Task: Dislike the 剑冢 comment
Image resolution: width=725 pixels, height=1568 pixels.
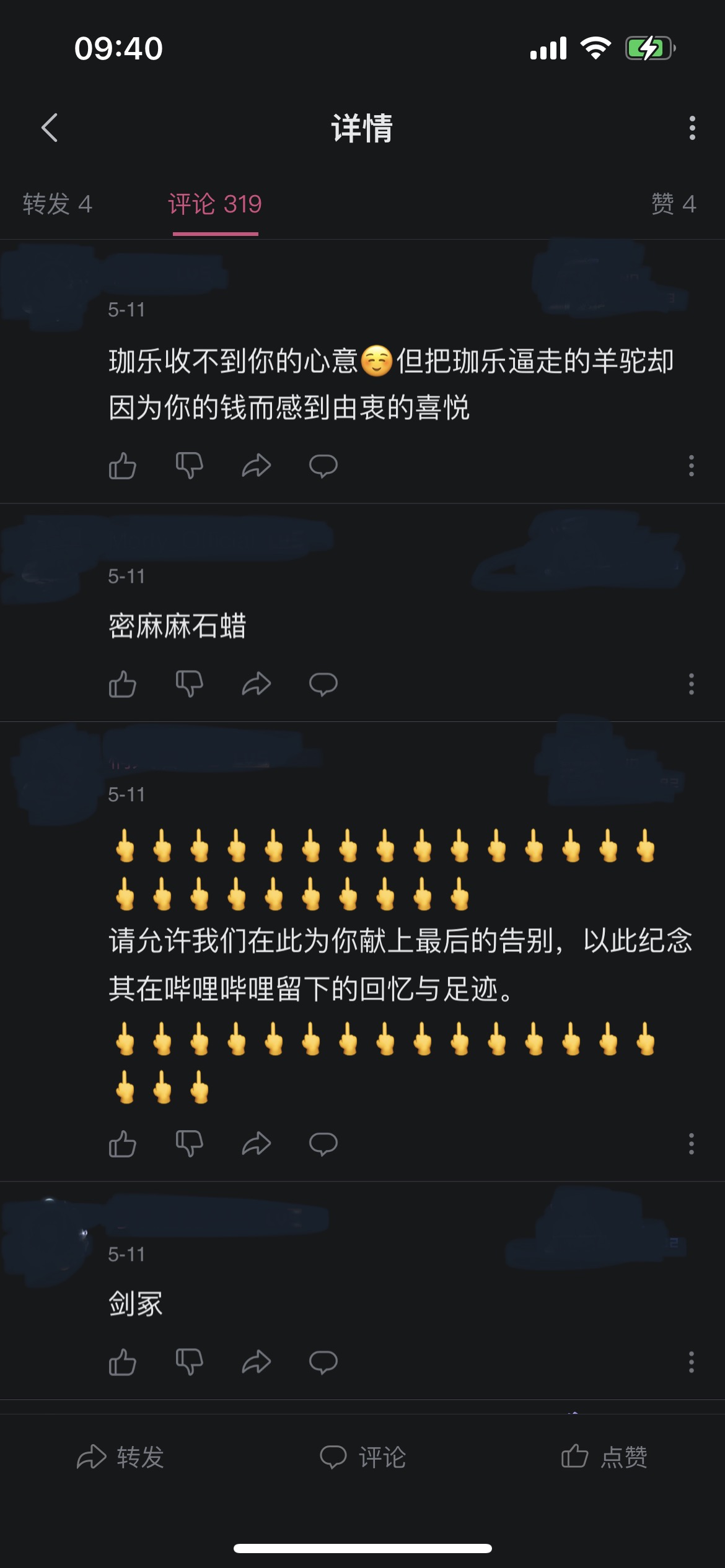Action: (x=189, y=1362)
